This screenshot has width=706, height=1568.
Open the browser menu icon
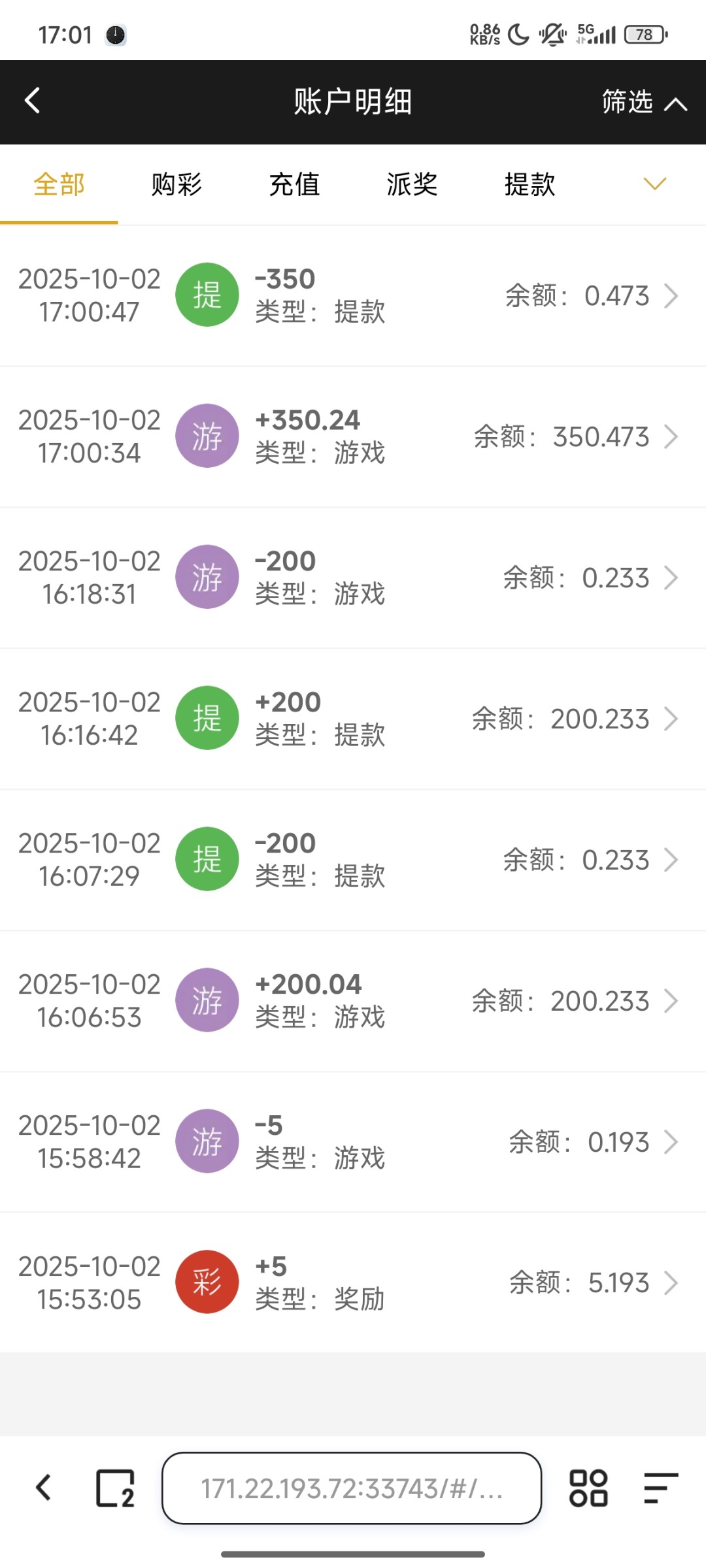click(x=660, y=1488)
